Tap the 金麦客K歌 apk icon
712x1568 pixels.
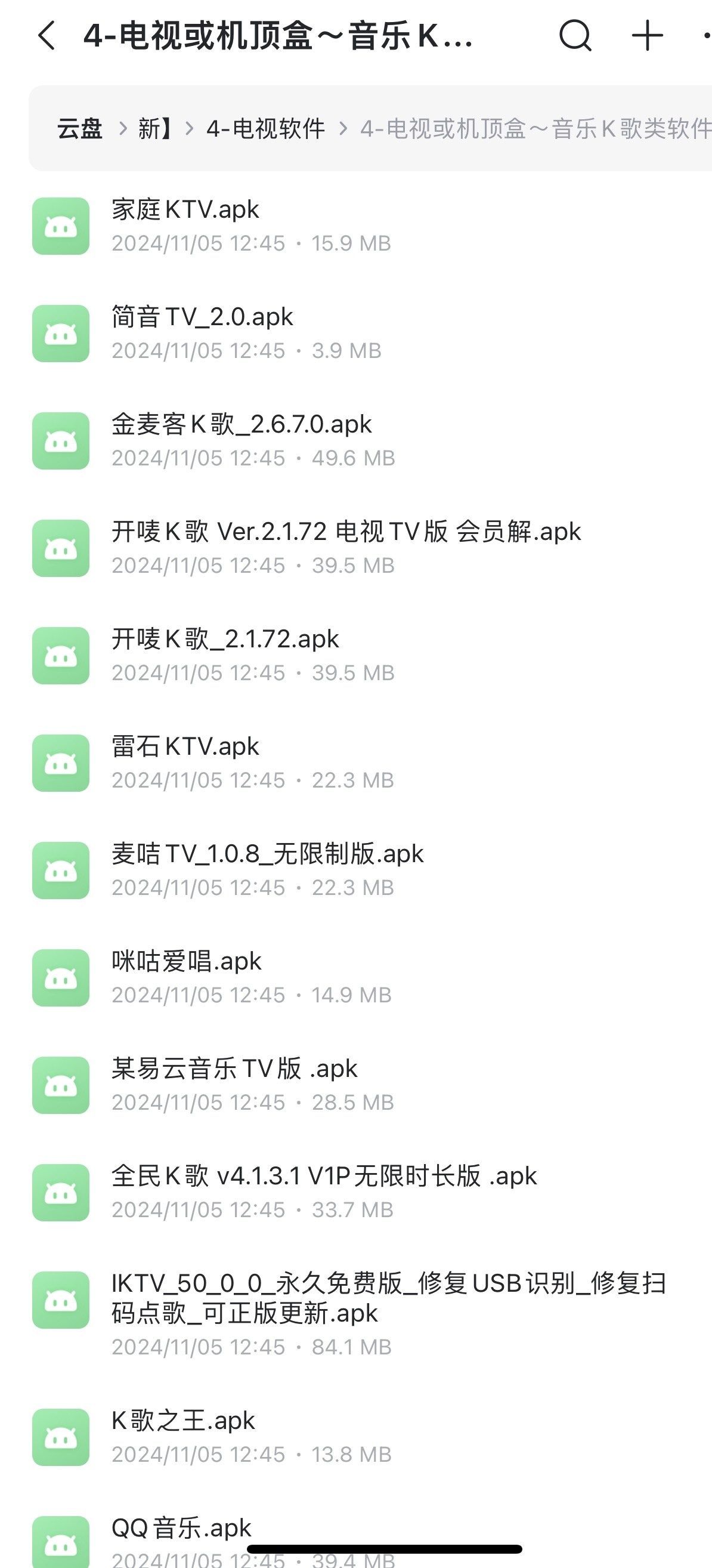coord(61,440)
